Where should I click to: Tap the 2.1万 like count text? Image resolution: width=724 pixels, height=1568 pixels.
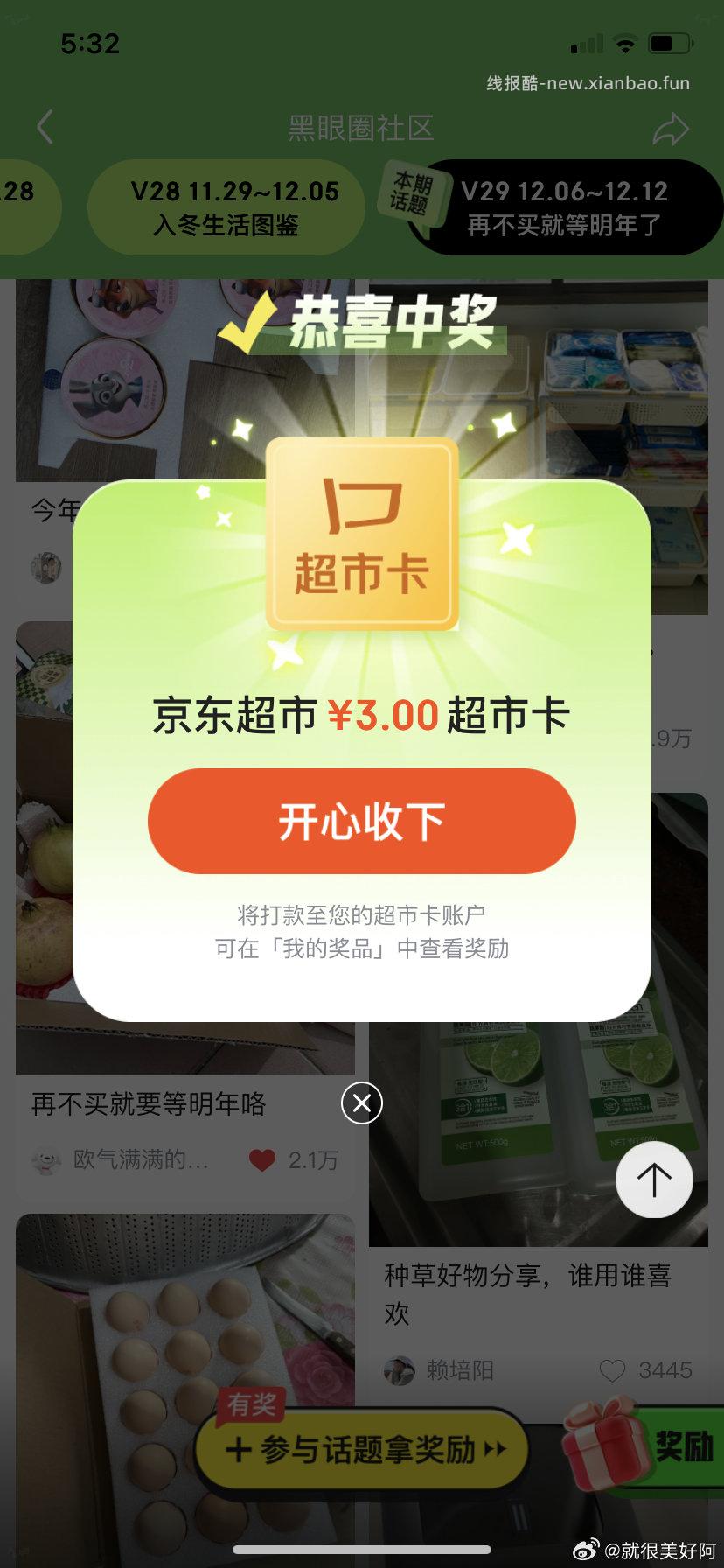pos(313,1161)
